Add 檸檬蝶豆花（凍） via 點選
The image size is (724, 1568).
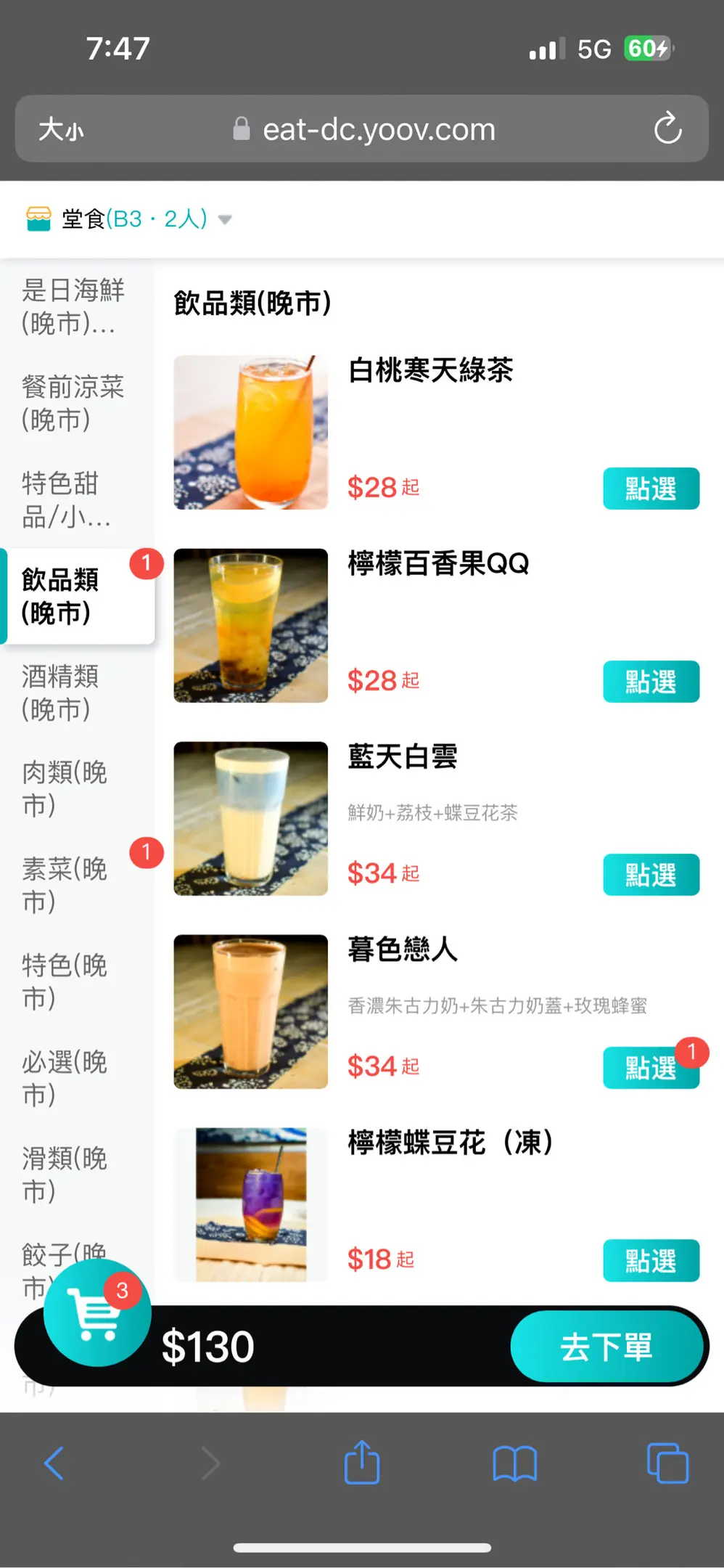click(651, 1260)
